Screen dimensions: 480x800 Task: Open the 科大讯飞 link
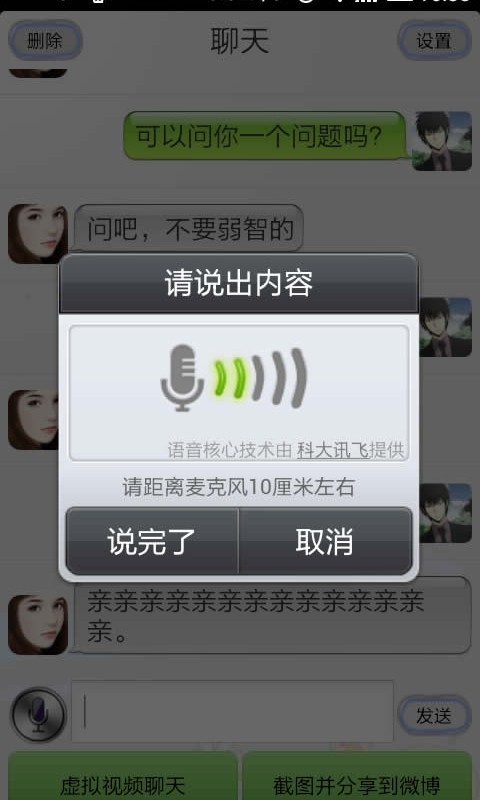pos(333,451)
